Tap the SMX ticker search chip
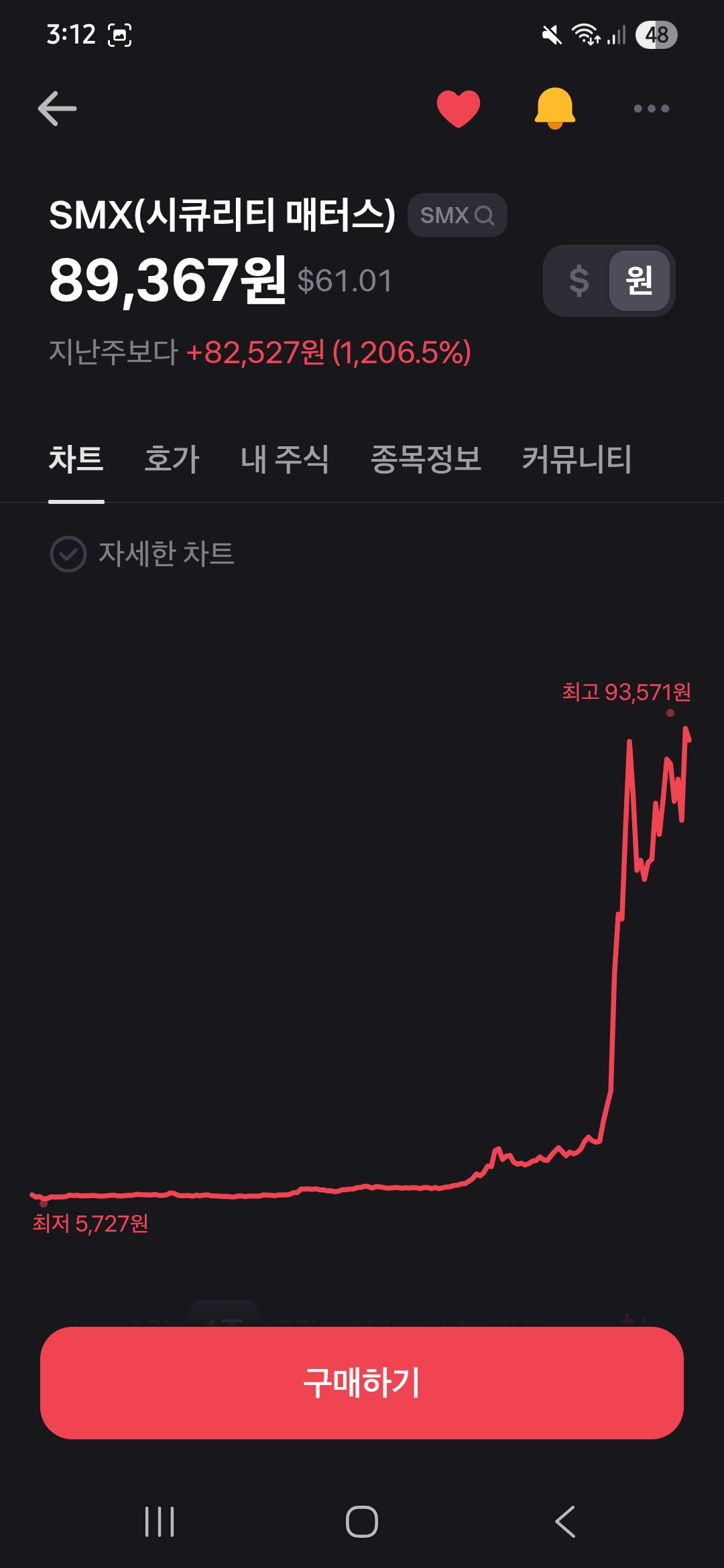The width and height of the screenshot is (724, 1568). pyautogui.click(x=457, y=215)
